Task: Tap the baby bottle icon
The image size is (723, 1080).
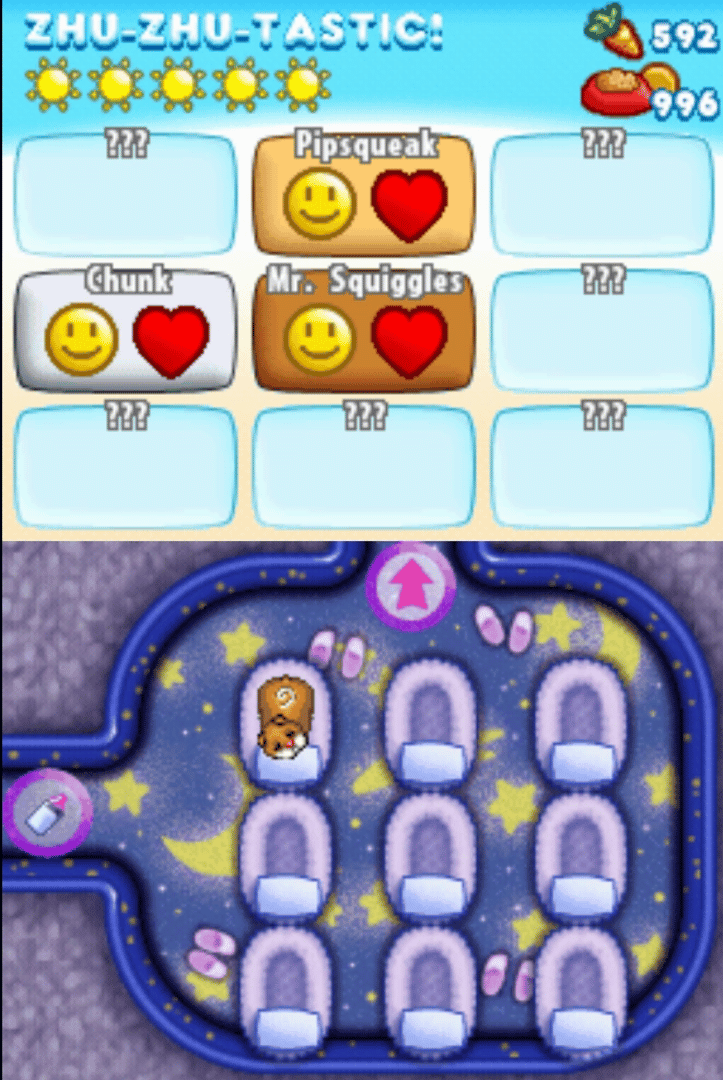Action: click(46, 815)
